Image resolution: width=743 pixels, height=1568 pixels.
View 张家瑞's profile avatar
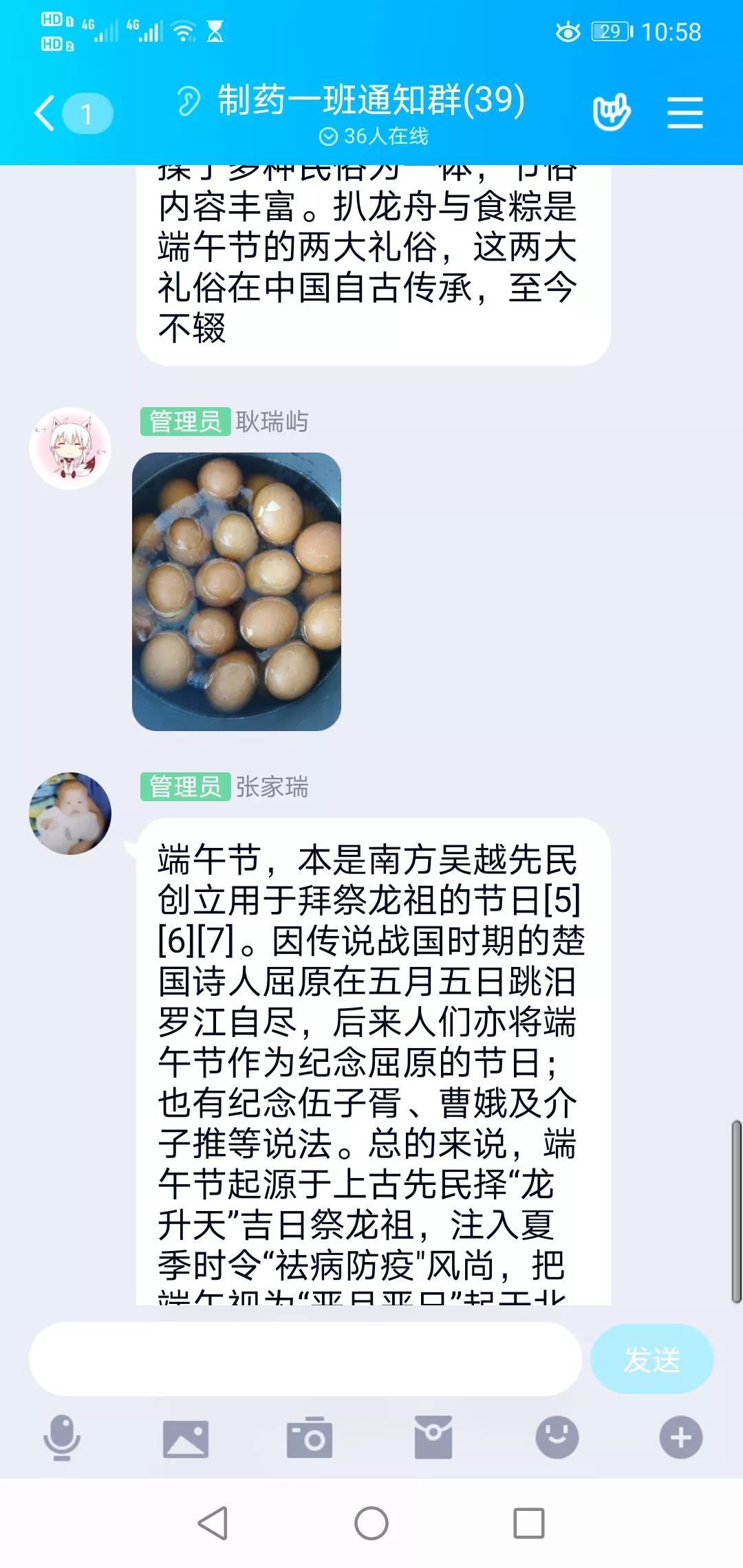(70, 814)
